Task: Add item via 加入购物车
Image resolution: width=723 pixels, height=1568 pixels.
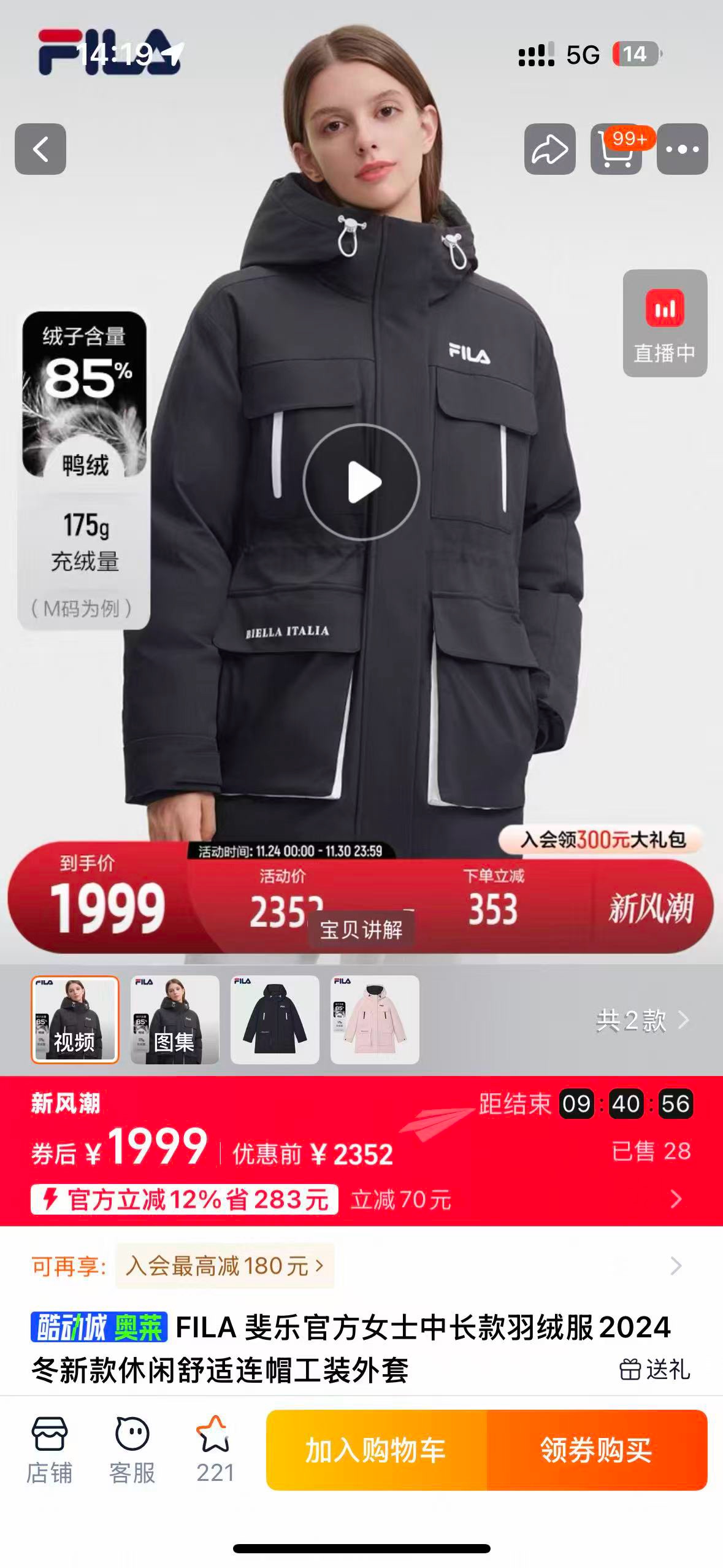Action: [x=376, y=1450]
